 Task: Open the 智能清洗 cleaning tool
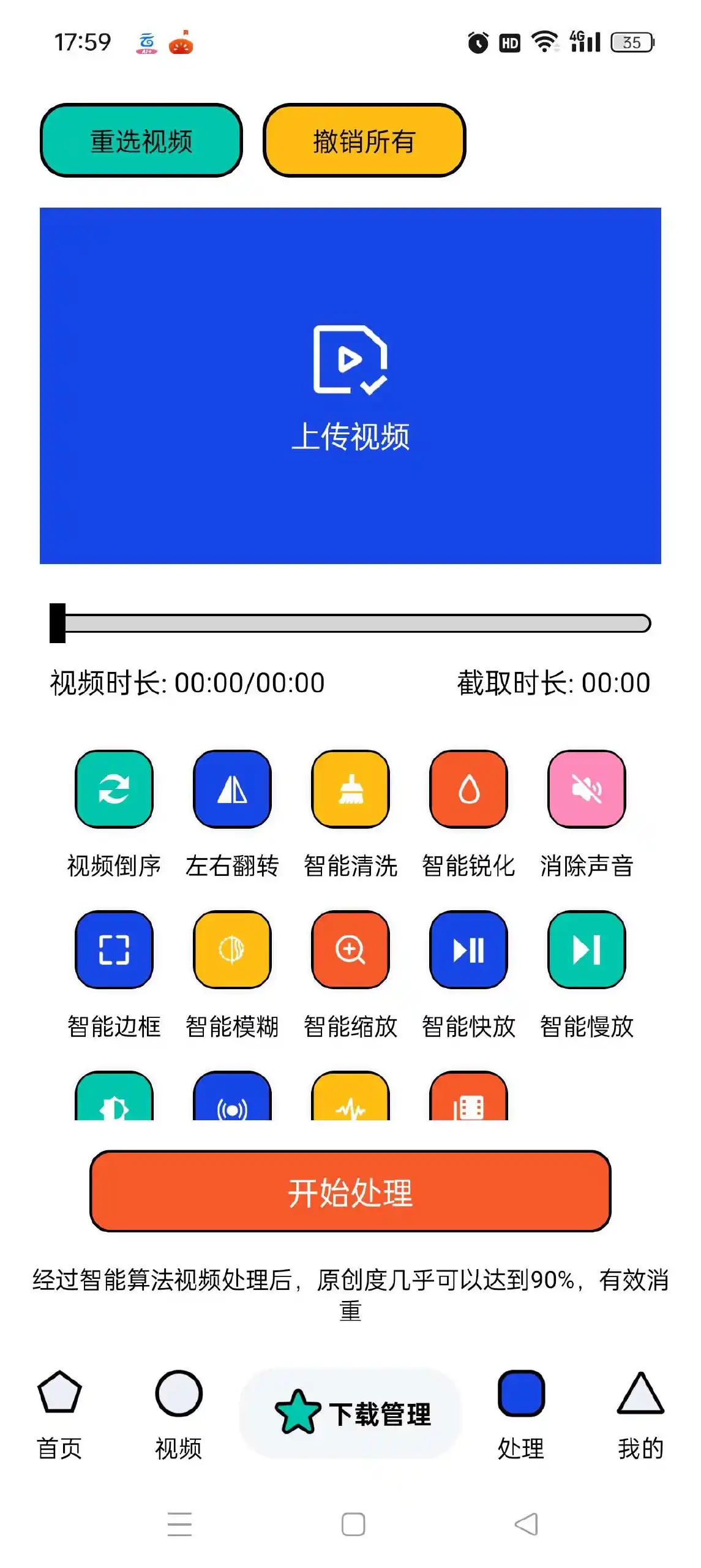tap(350, 789)
